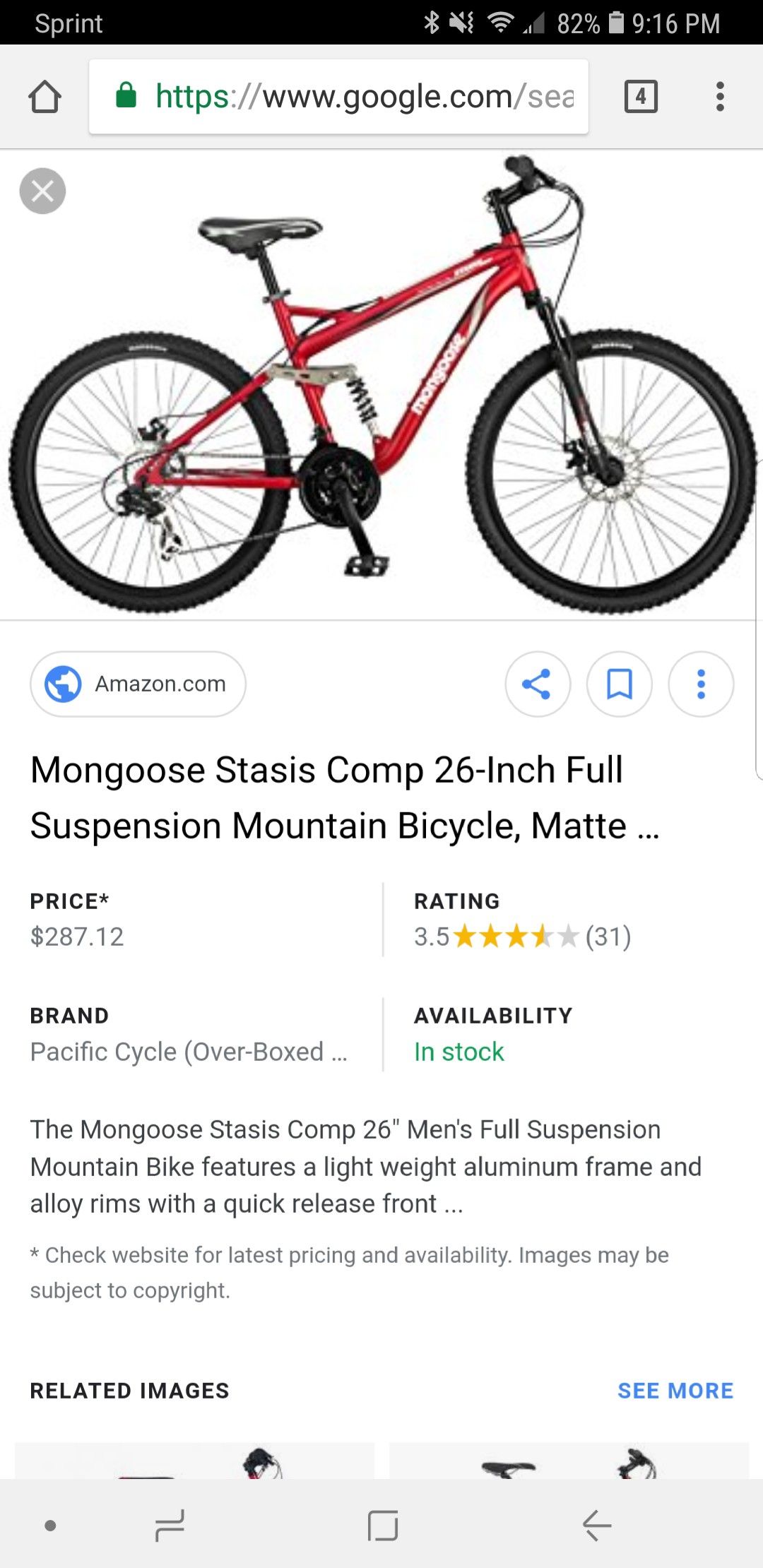Open the tab switcher showing 4 tabs
763x1568 pixels.
[x=641, y=96]
